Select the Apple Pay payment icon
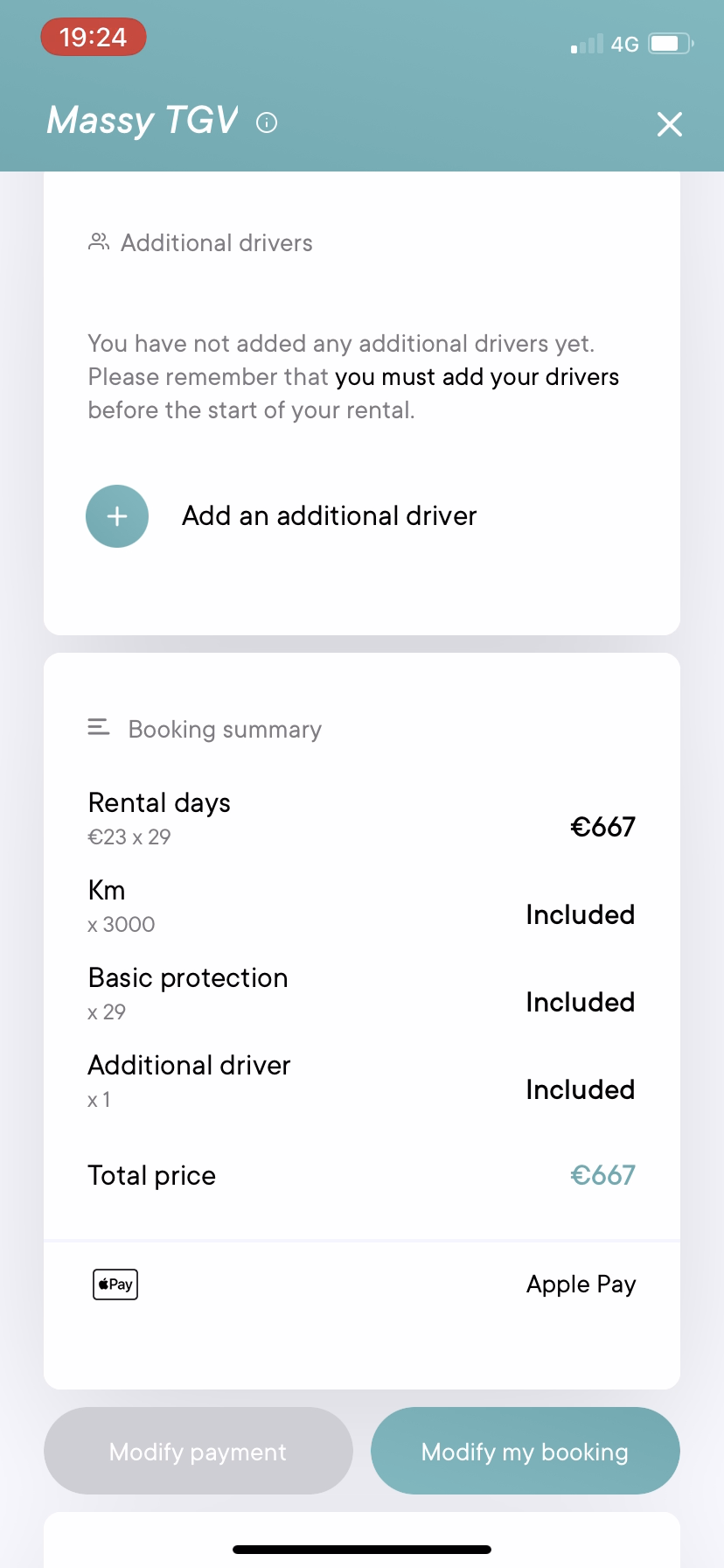The image size is (724, 1568). coord(115,1284)
